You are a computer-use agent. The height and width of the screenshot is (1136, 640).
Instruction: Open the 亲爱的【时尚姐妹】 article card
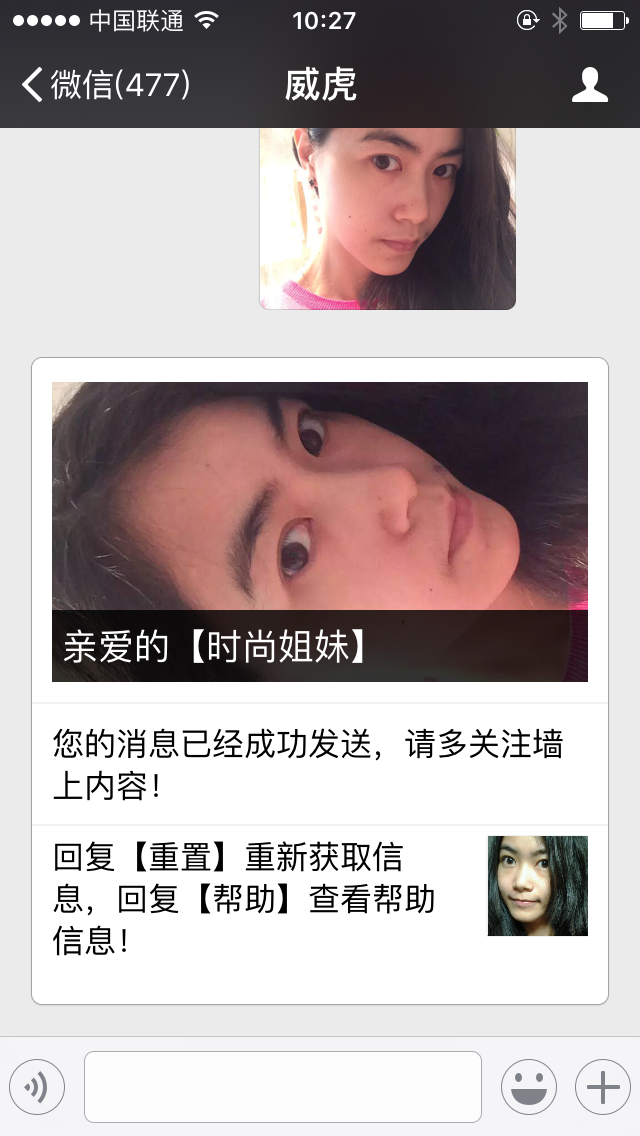(320, 532)
